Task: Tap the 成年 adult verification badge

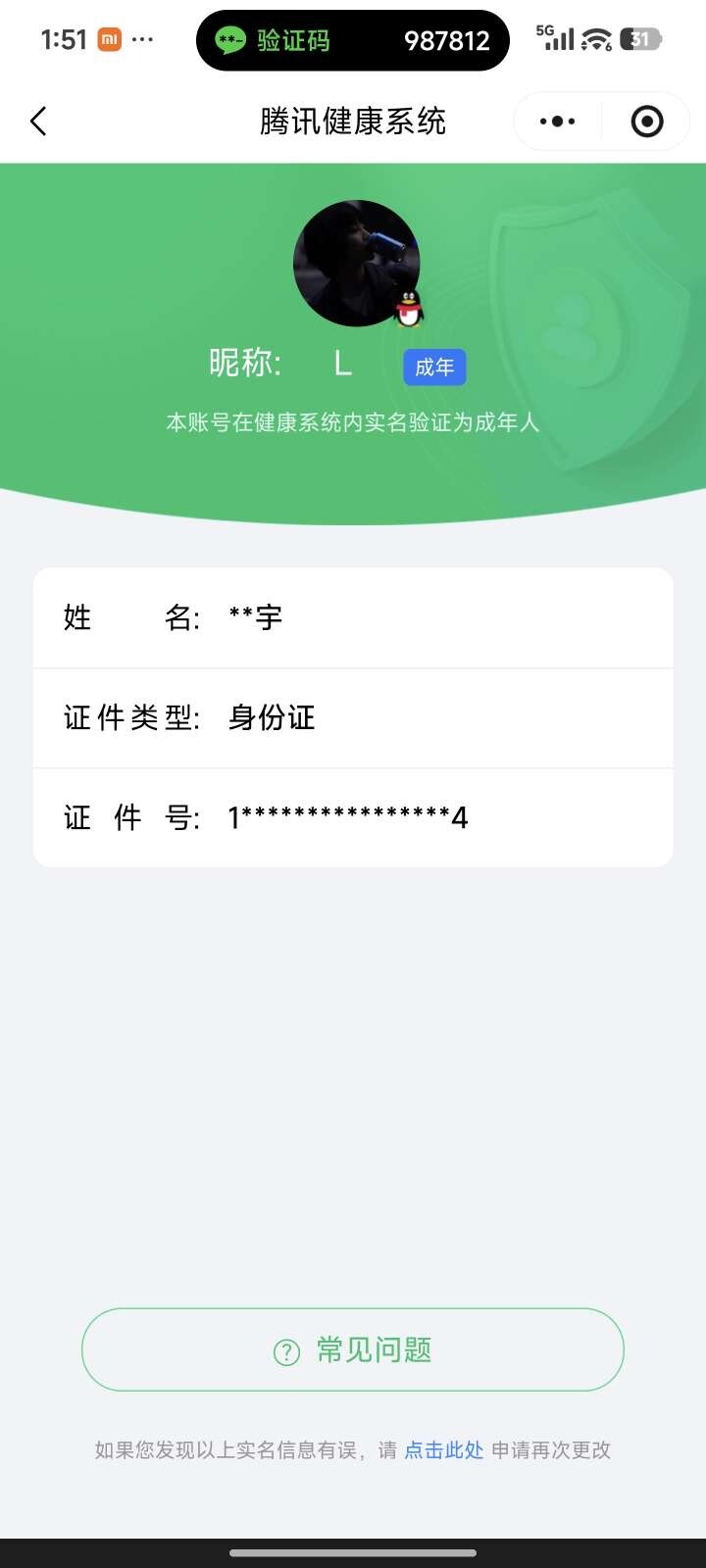Action: (434, 367)
